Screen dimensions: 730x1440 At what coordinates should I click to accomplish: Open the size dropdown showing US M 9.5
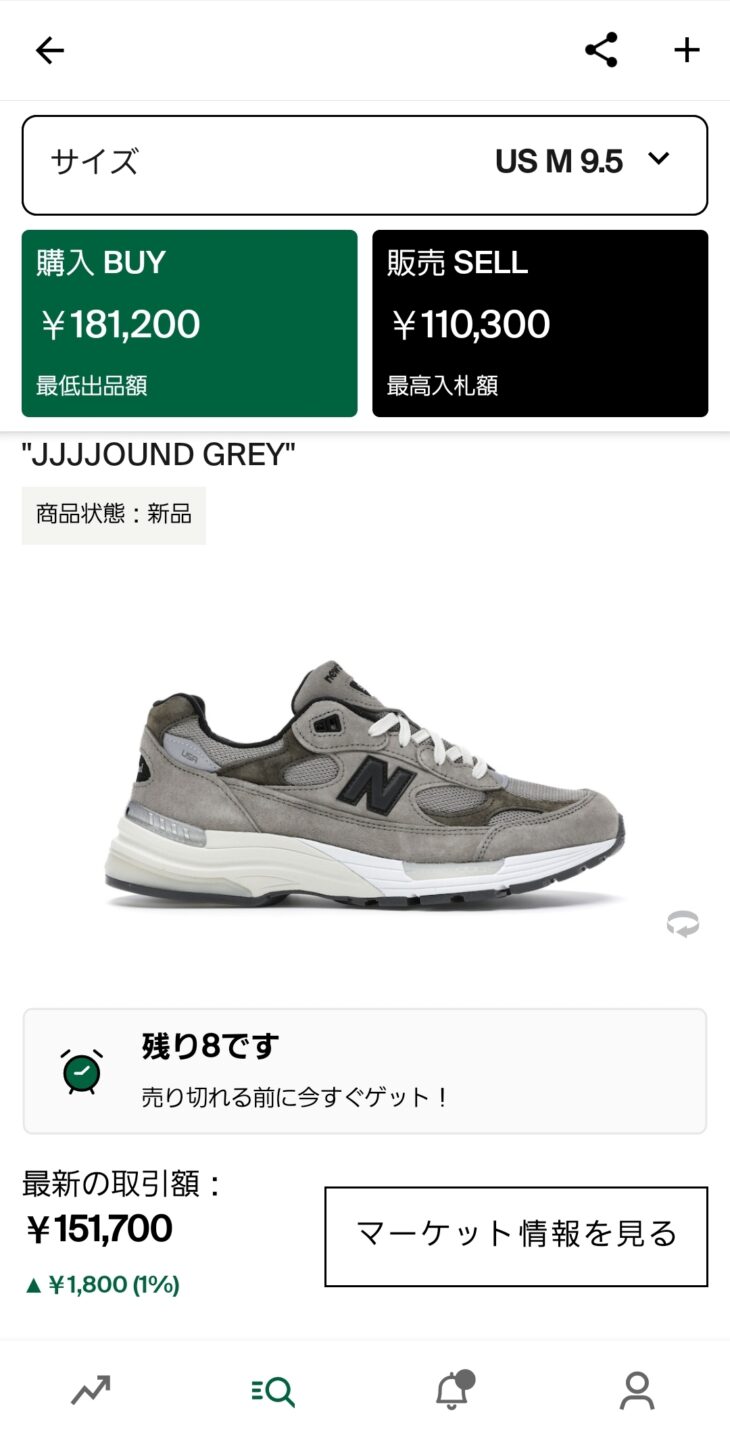coord(365,165)
